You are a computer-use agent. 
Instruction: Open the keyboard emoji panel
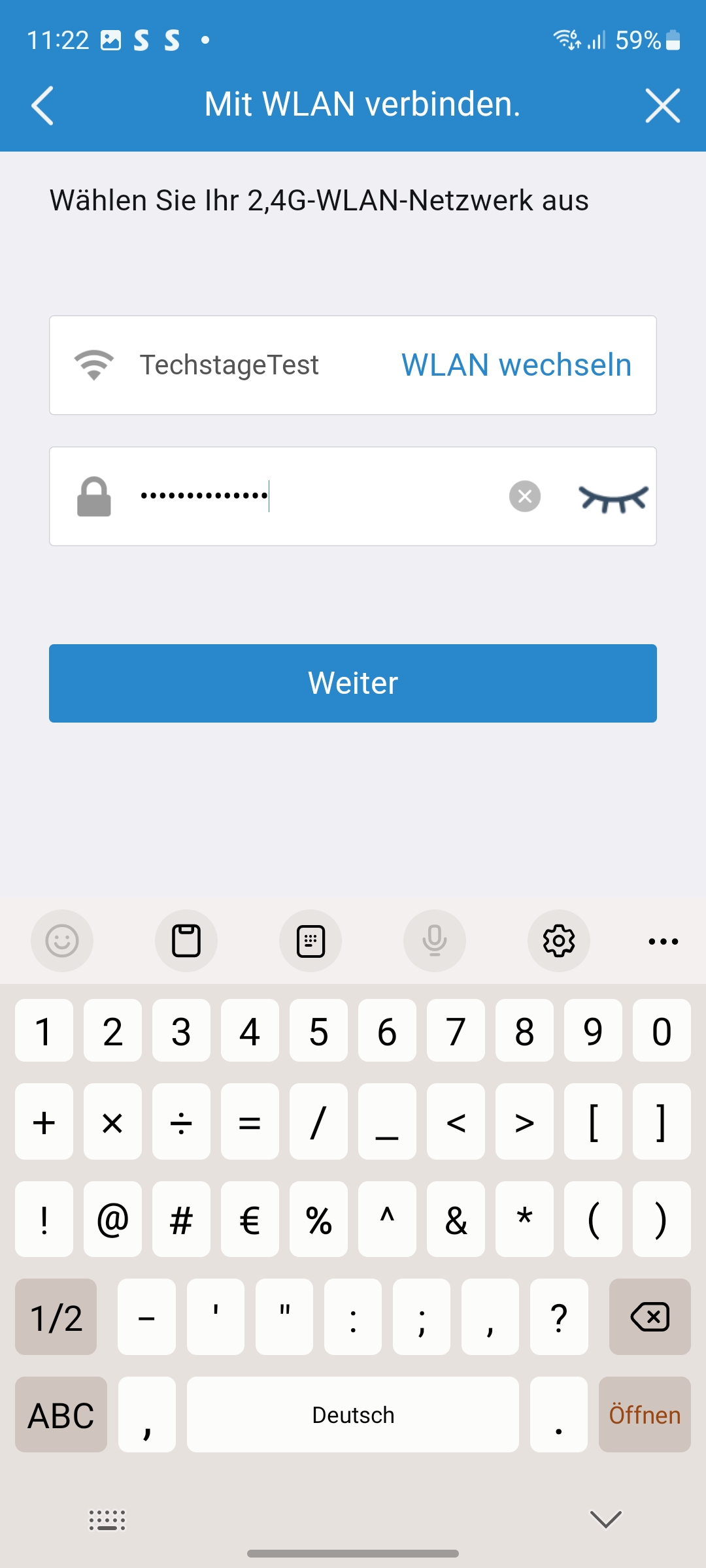point(62,941)
